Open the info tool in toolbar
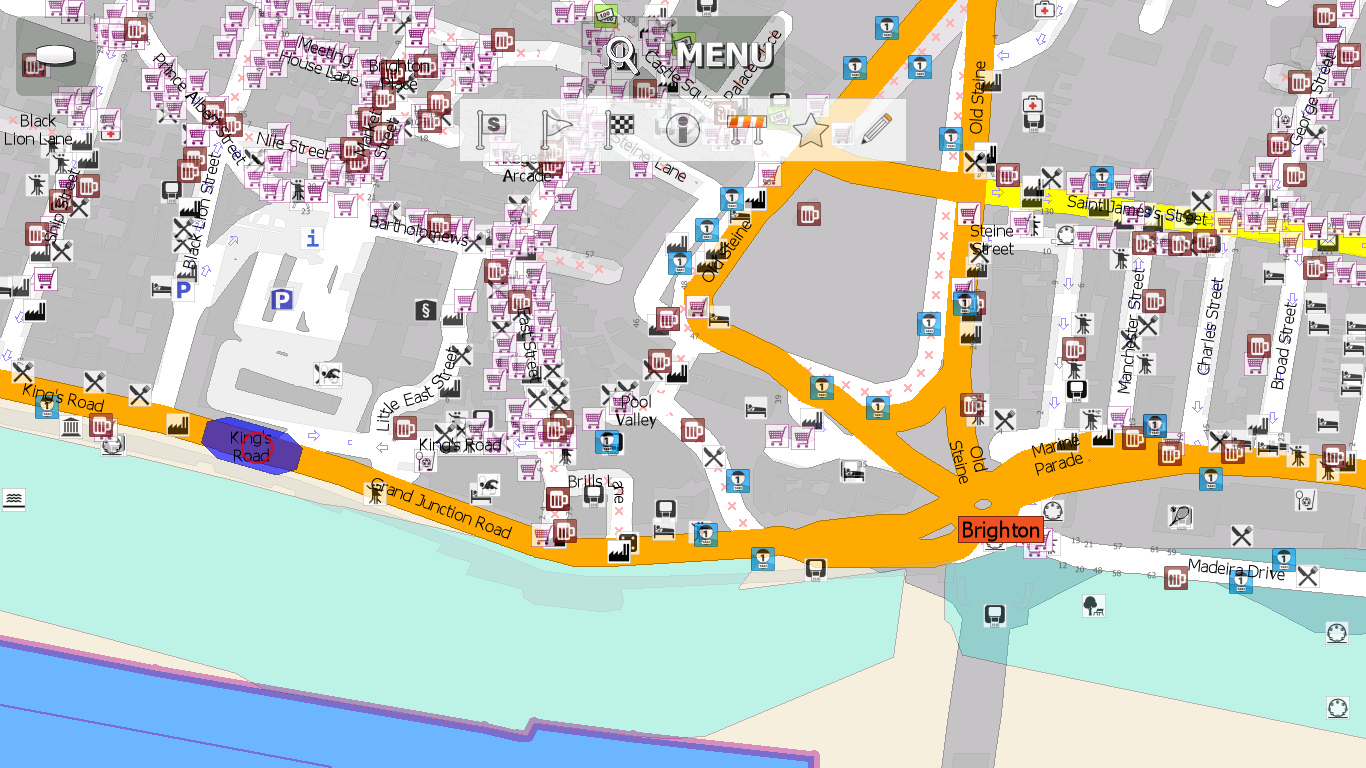The height and width of the screenshot is (768, 1366). [x=683, y=129]
